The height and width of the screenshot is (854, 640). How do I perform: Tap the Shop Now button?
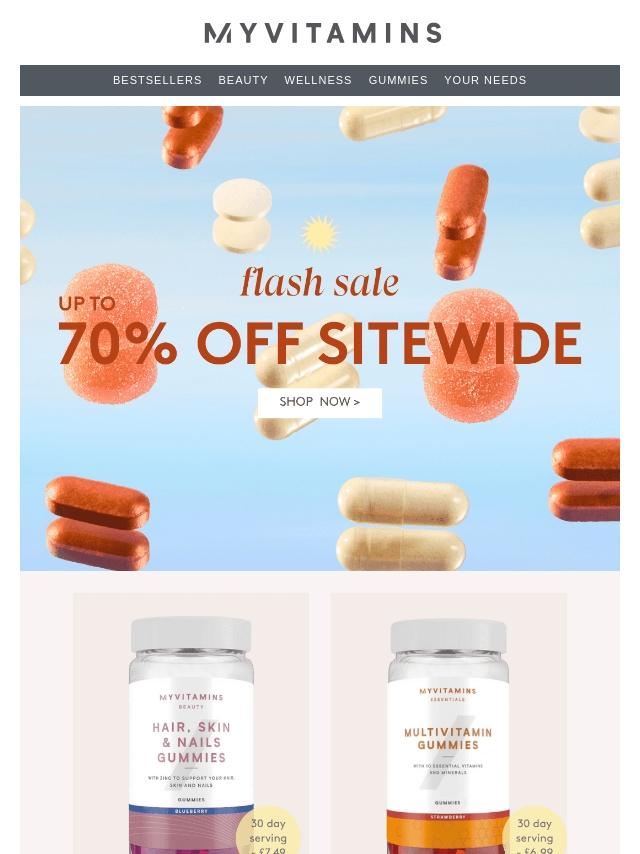(320, 402)
